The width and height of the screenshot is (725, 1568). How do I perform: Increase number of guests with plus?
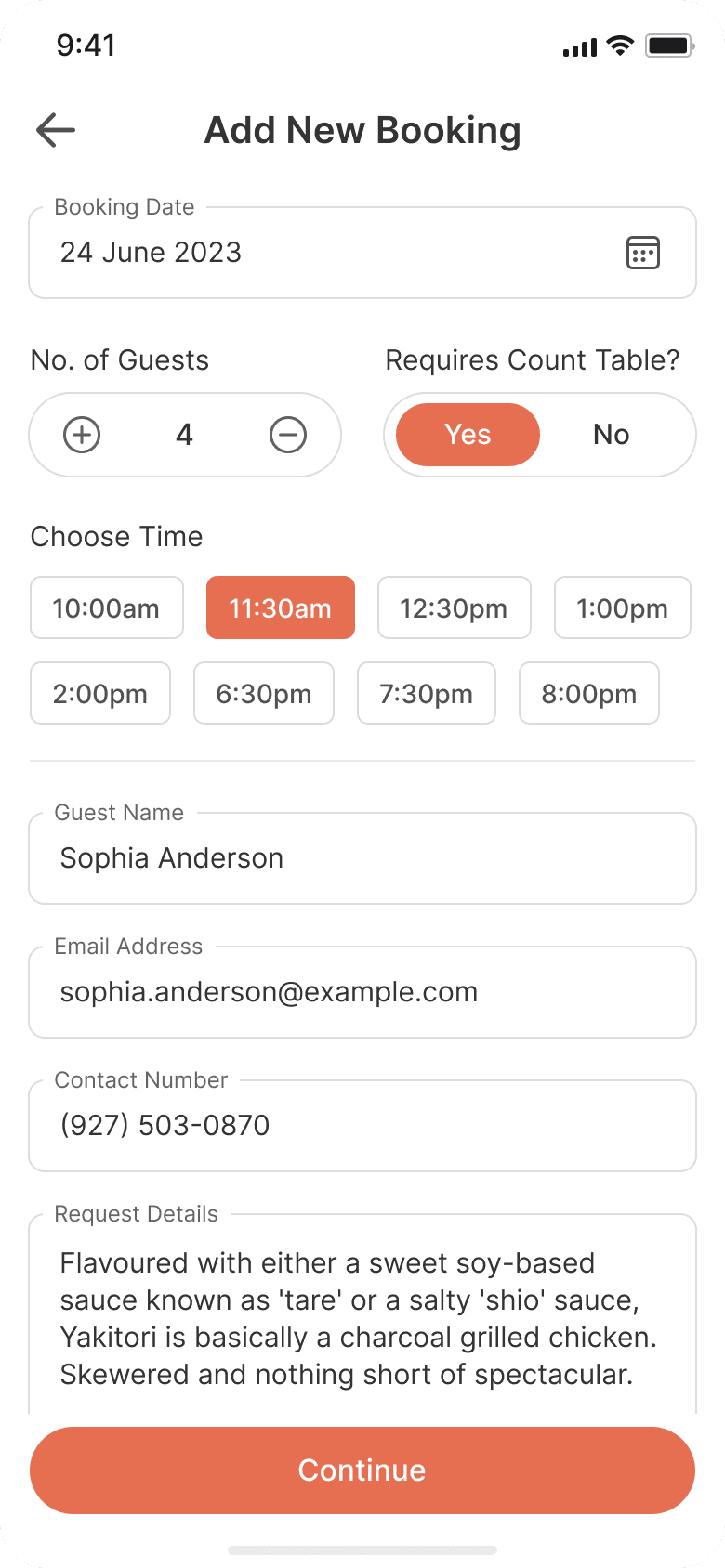pyautogui.click(x=82, y=435)
